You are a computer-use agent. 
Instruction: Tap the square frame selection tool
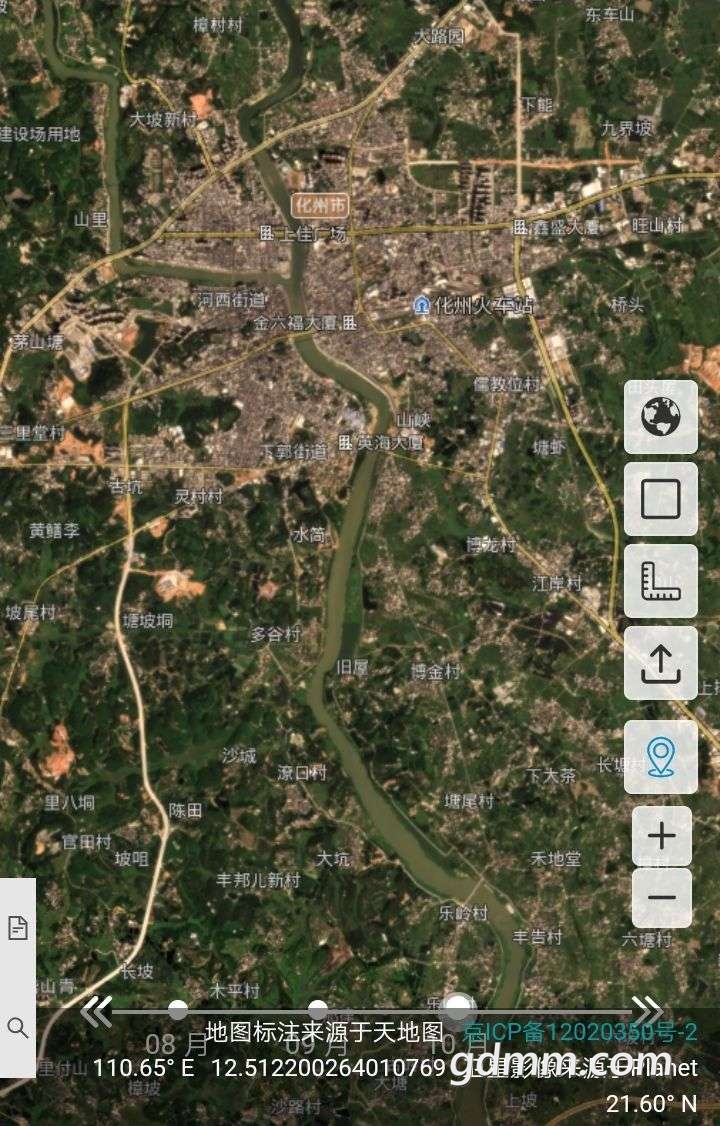[x=660, y=499]
